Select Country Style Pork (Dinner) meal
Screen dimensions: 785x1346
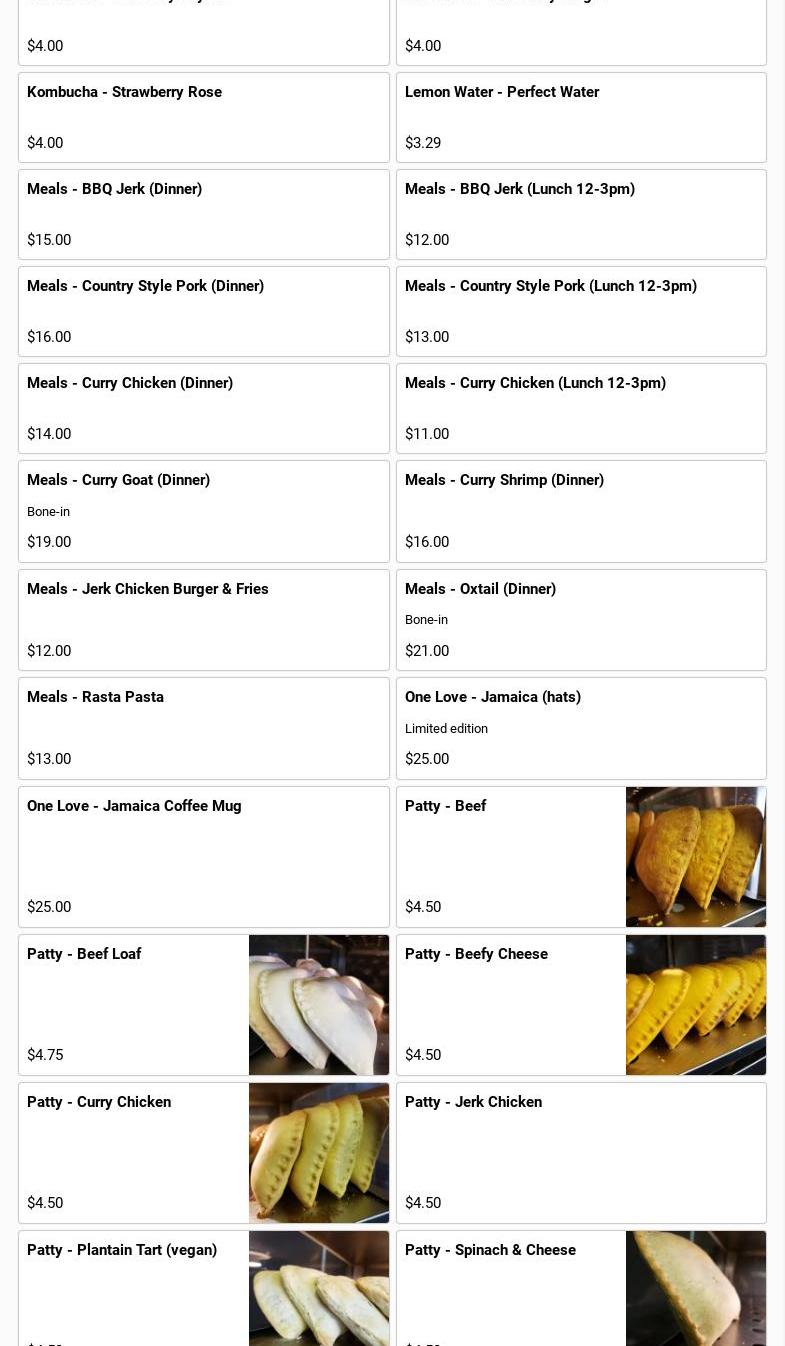pos(203,311)
